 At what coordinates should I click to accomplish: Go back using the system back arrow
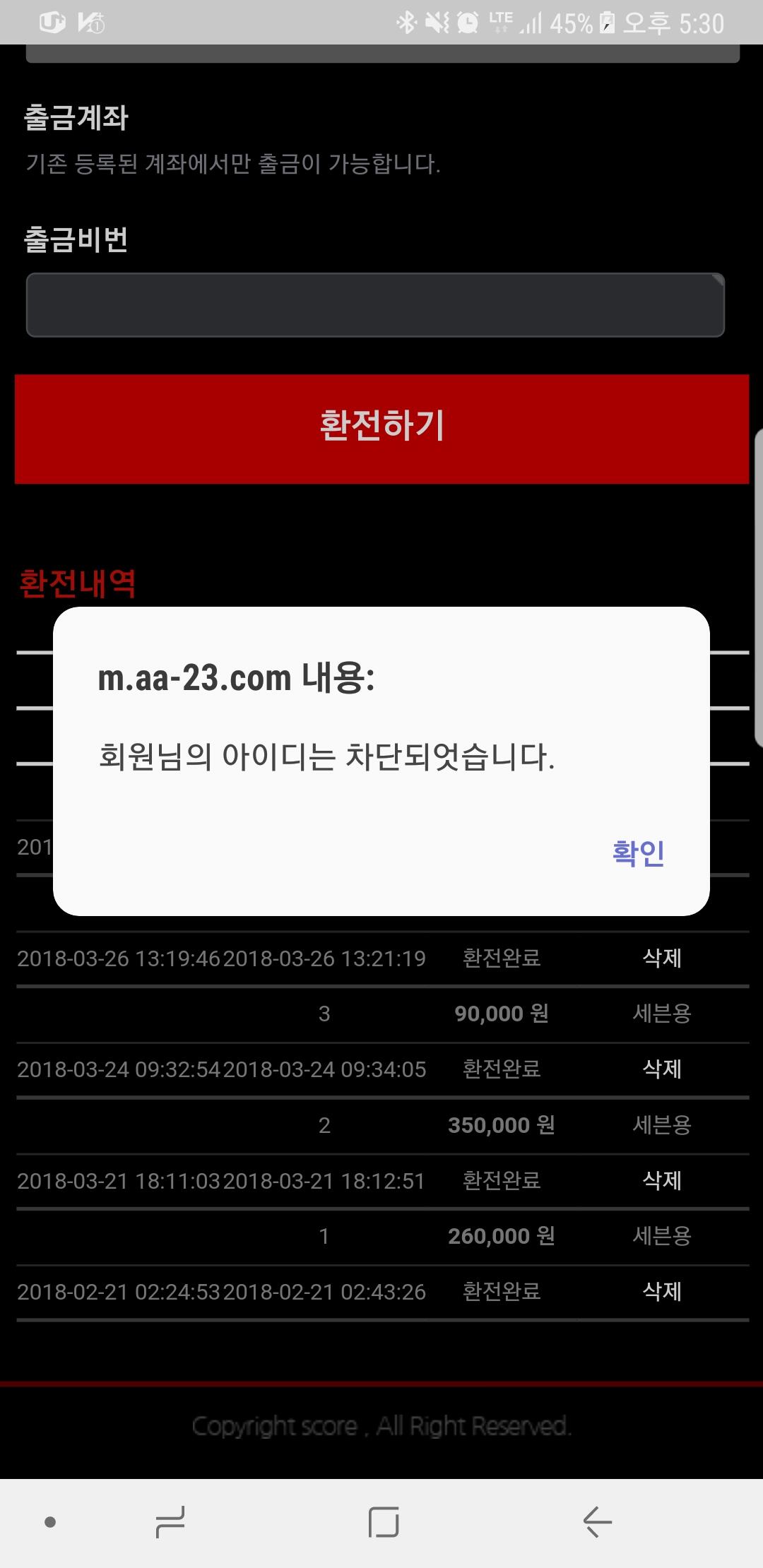coord(597,1521)
